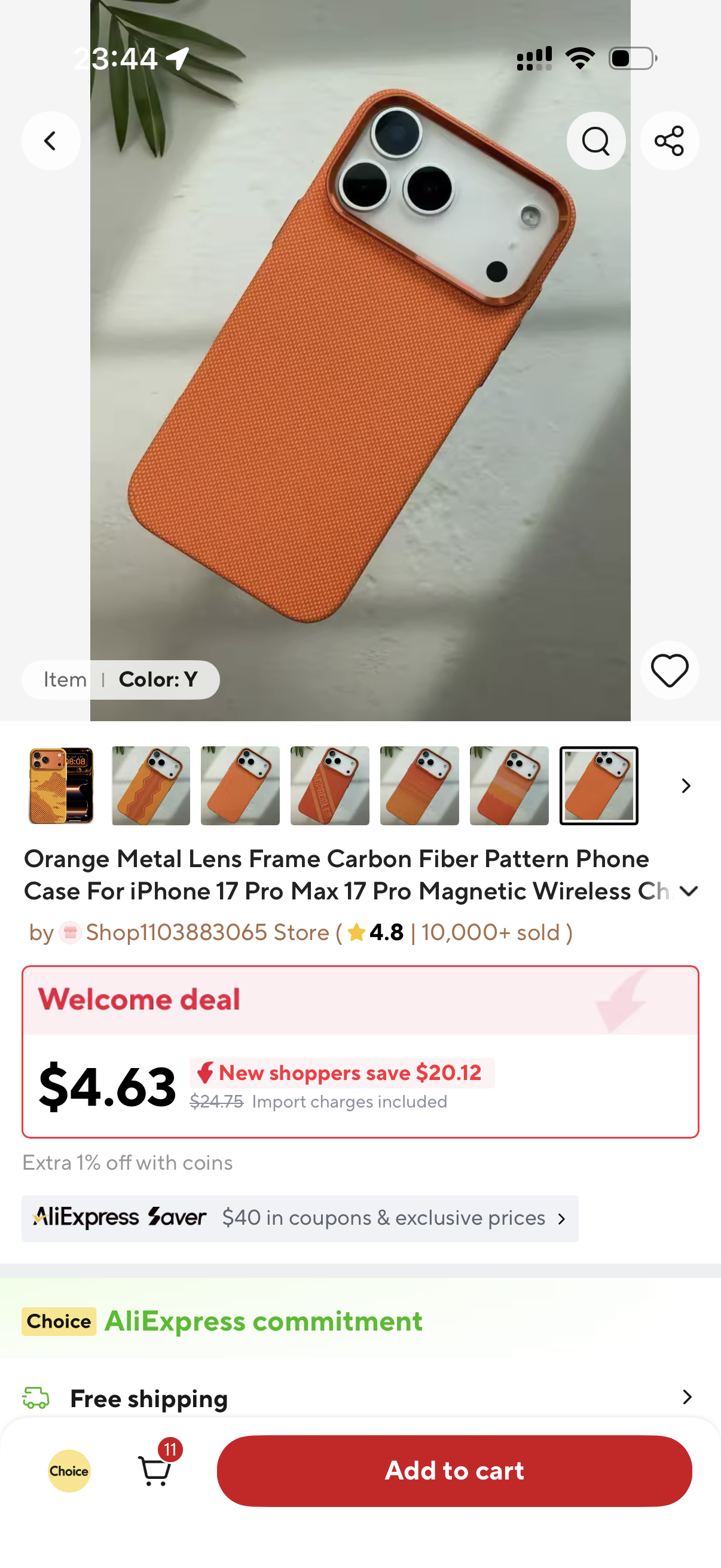
Task: Add this item to the wishlist
Action: (669, 670)
